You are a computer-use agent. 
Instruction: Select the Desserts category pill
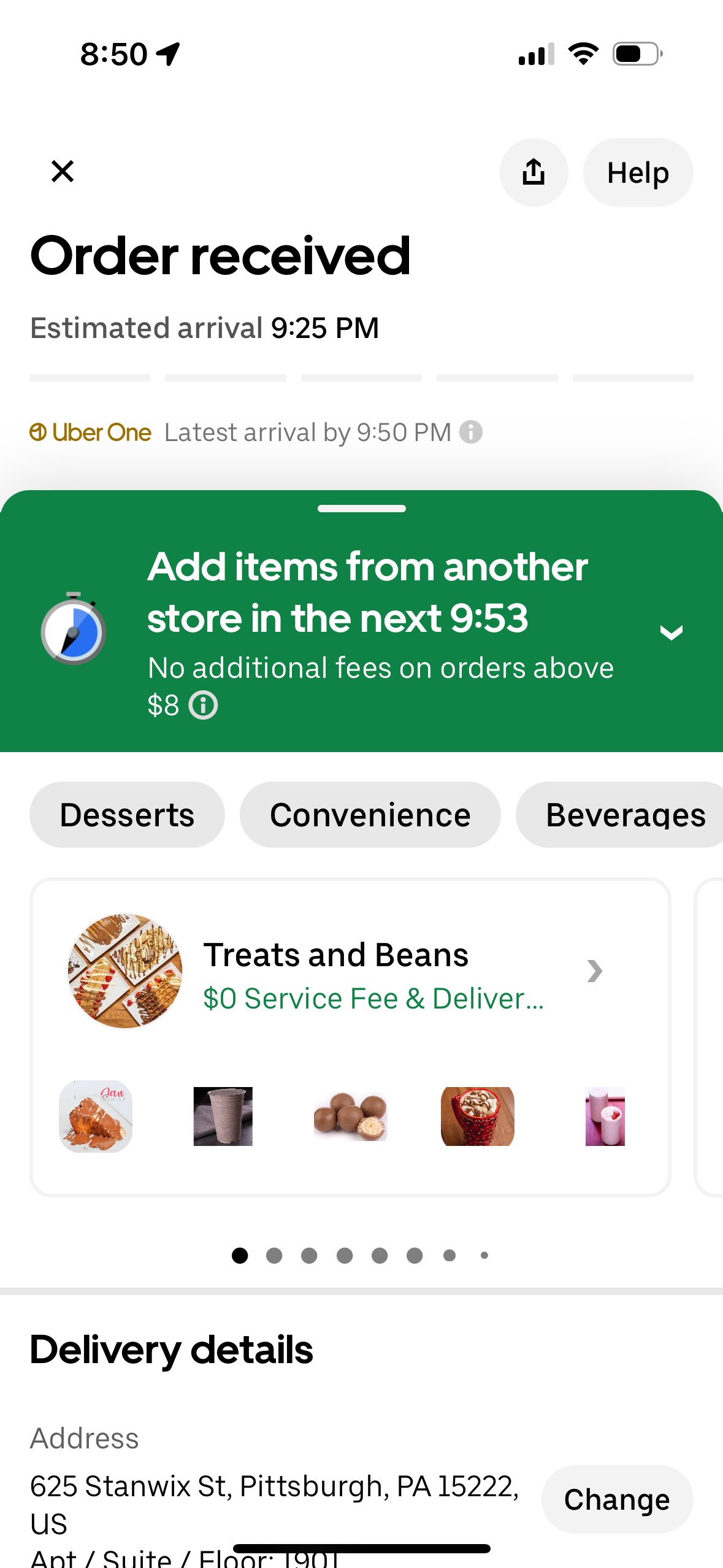pos(126,814)
